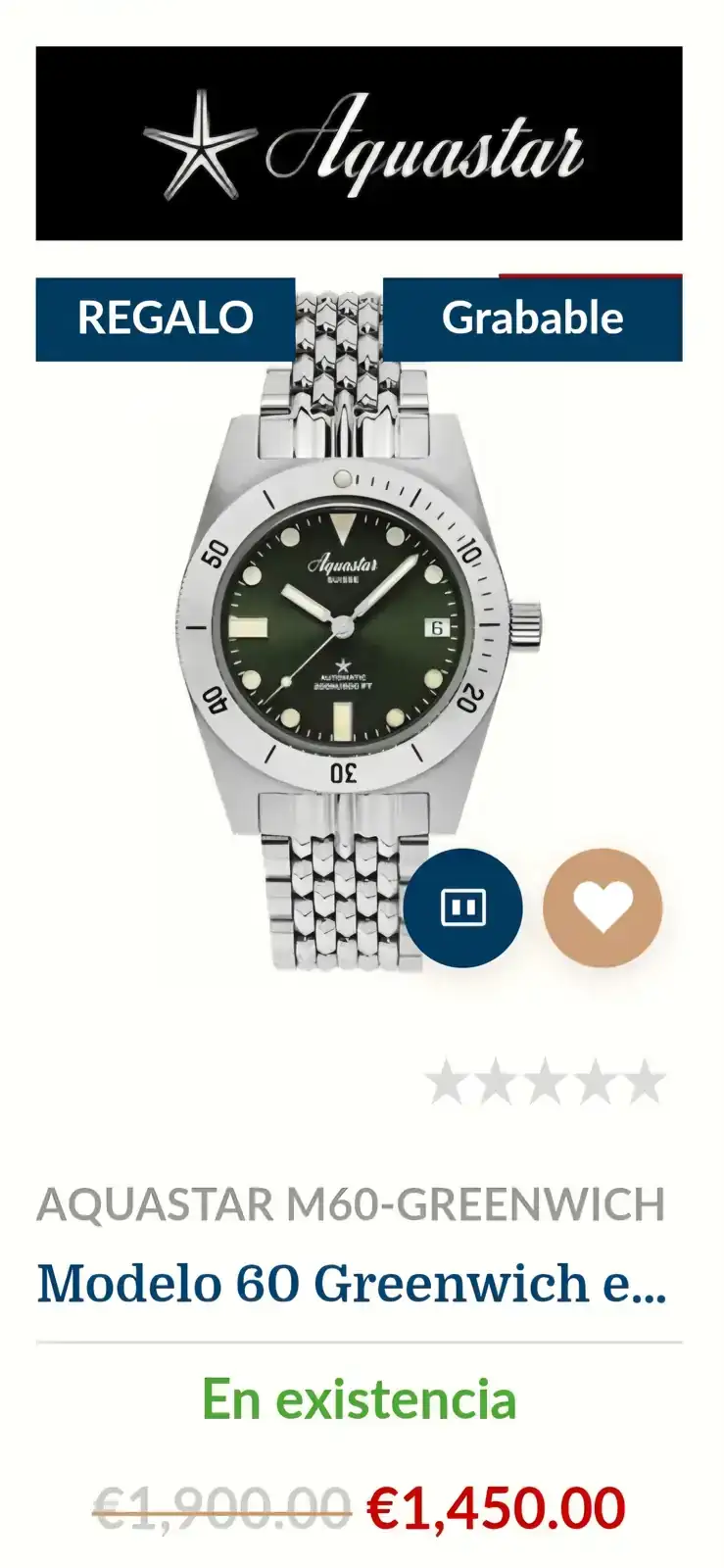This screenshot has height=1568, width=724.
Task: Open the Modelo 60 Greenwich product title
Action: (352, 1282)
